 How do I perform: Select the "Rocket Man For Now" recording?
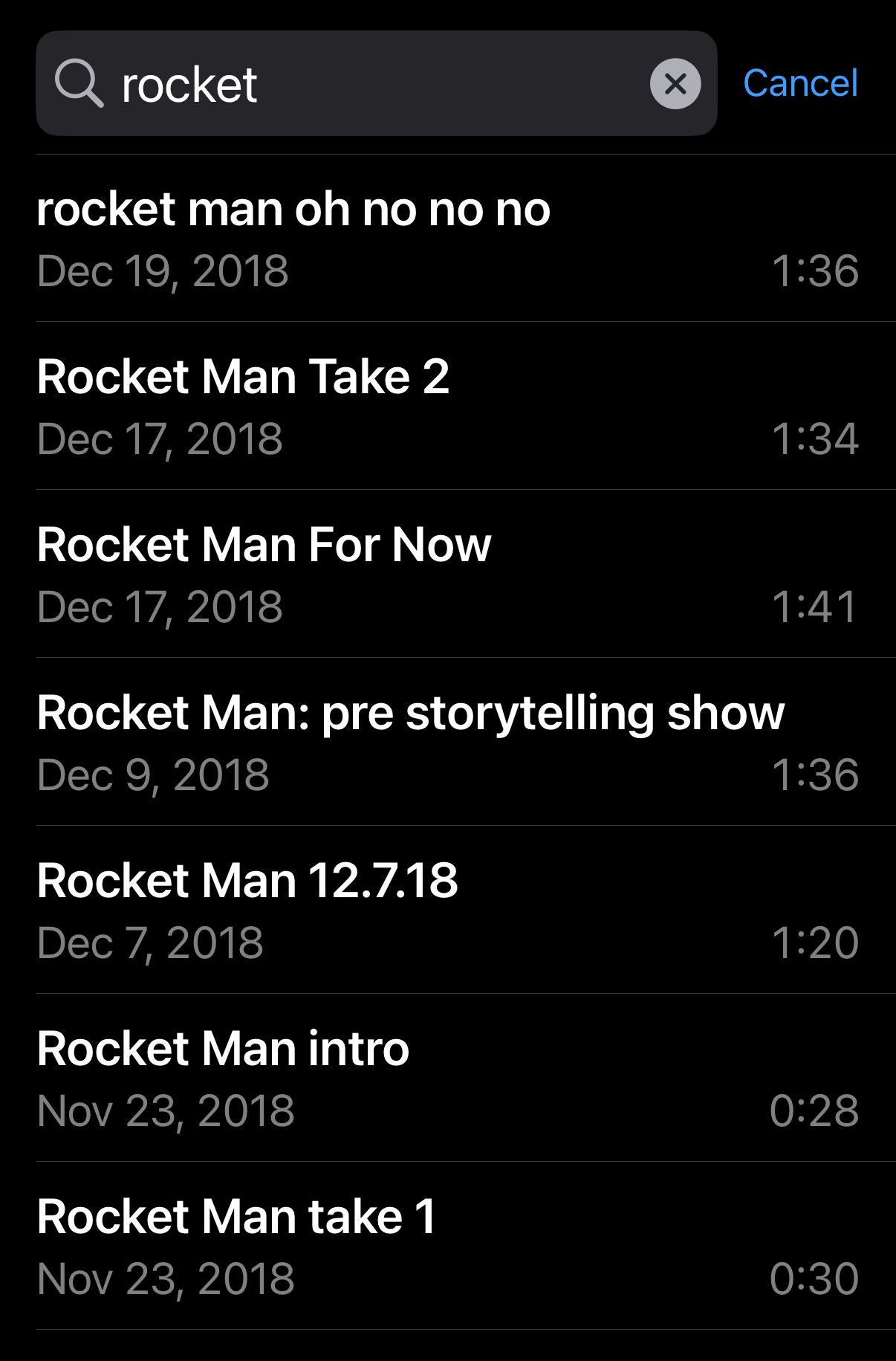coord(446,574)
